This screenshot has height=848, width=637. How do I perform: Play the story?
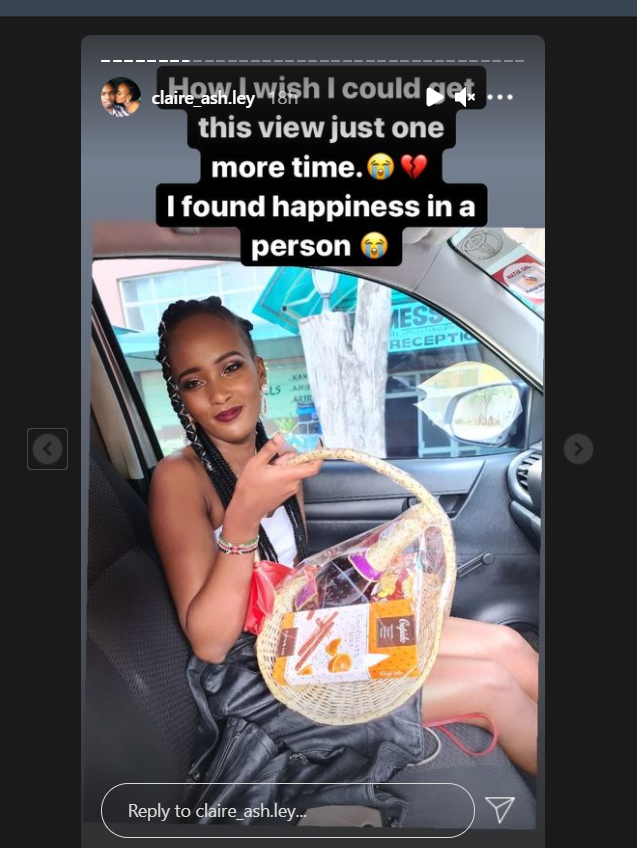pos(434,97)
